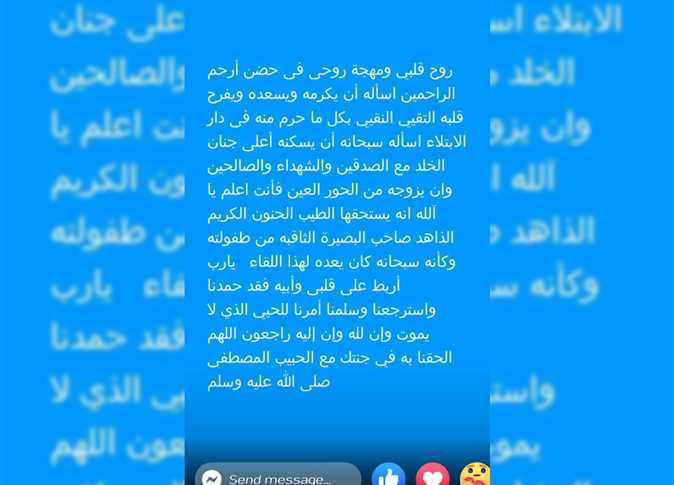Image resolution: width=674 pixels, height=485 pixels.
Task: Send the red heart love reaction
Action: point(432,476)
